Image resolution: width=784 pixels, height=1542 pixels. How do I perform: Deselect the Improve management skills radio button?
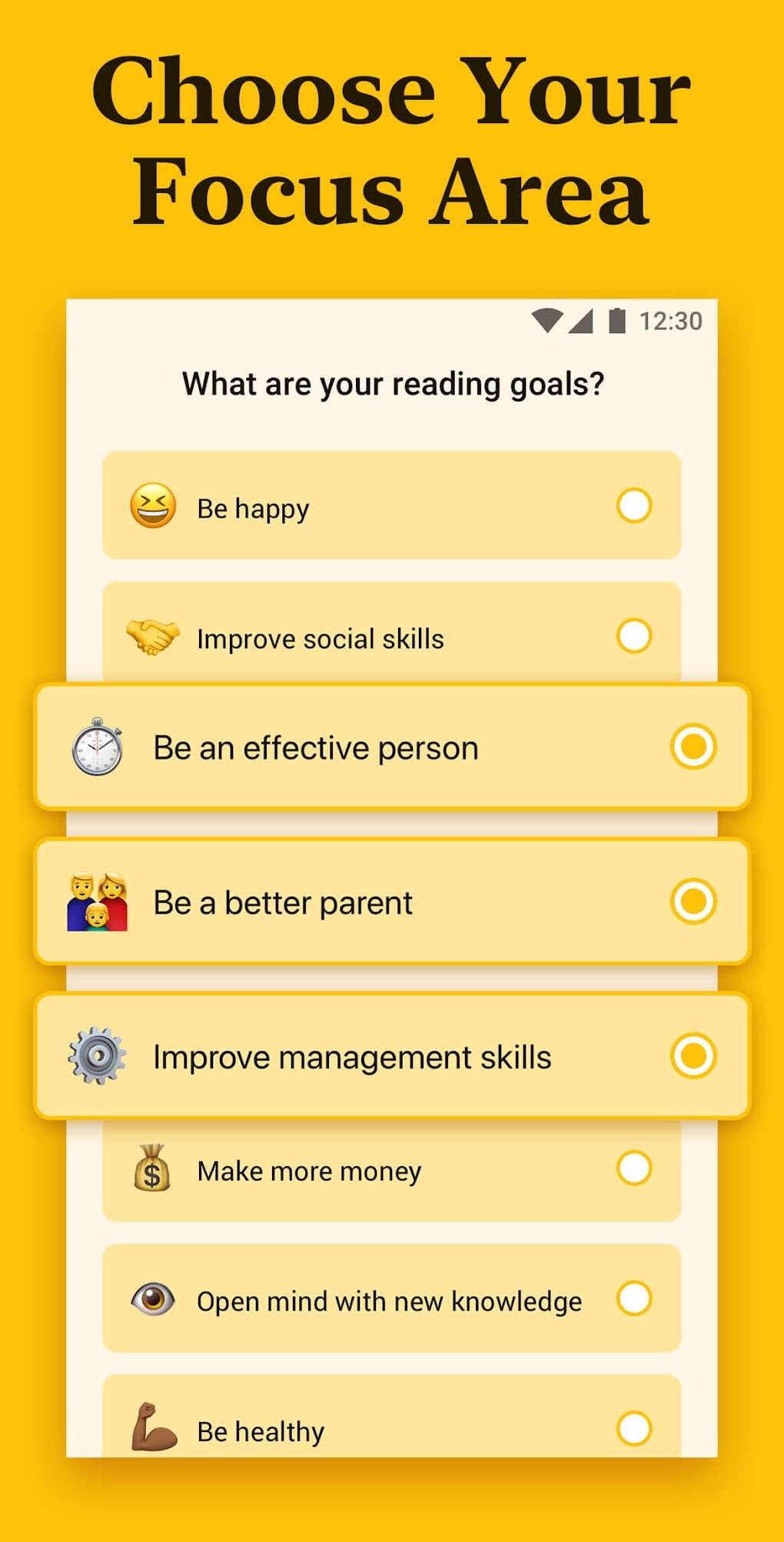pos(695,1056)
